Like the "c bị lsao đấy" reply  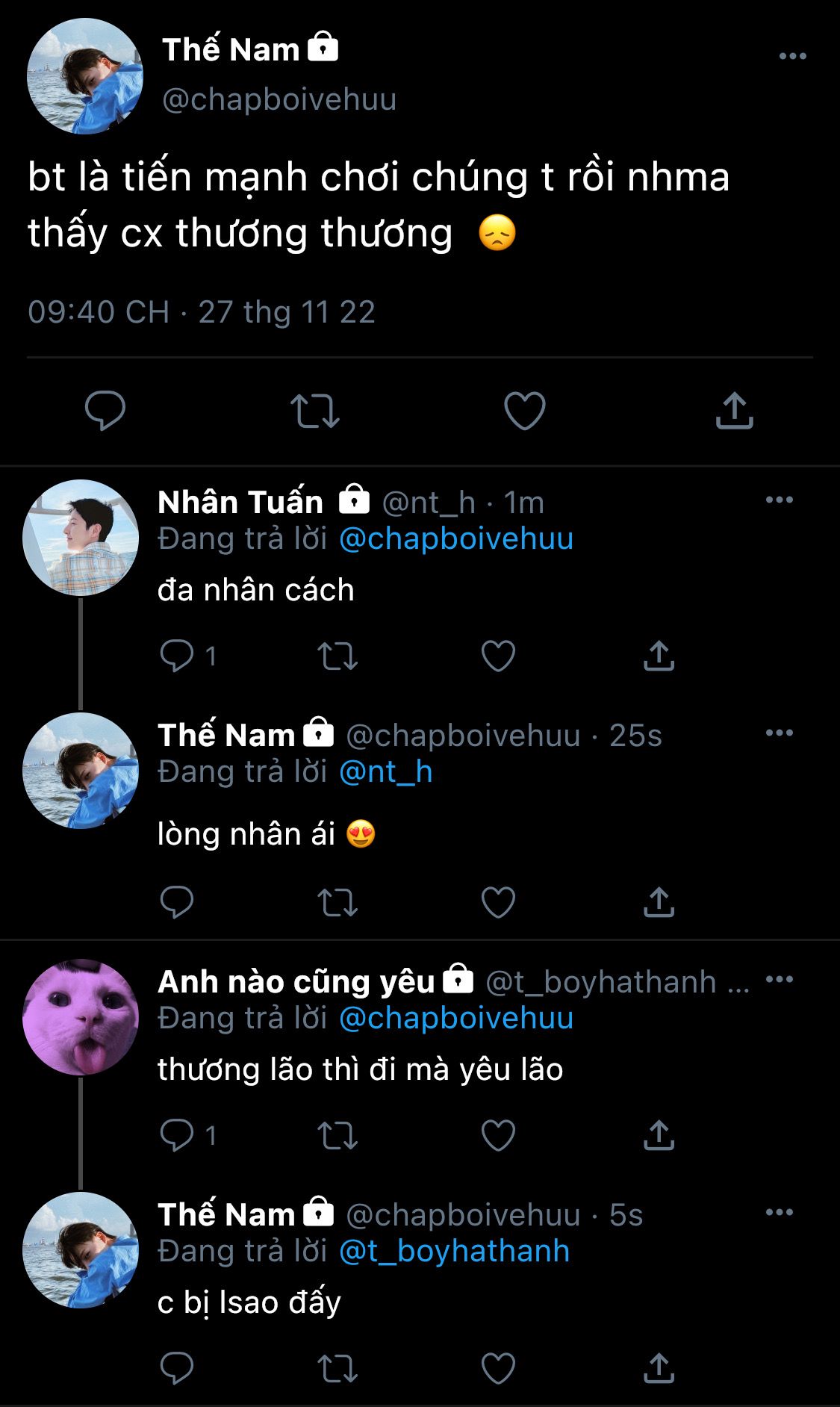(498, 1368)
